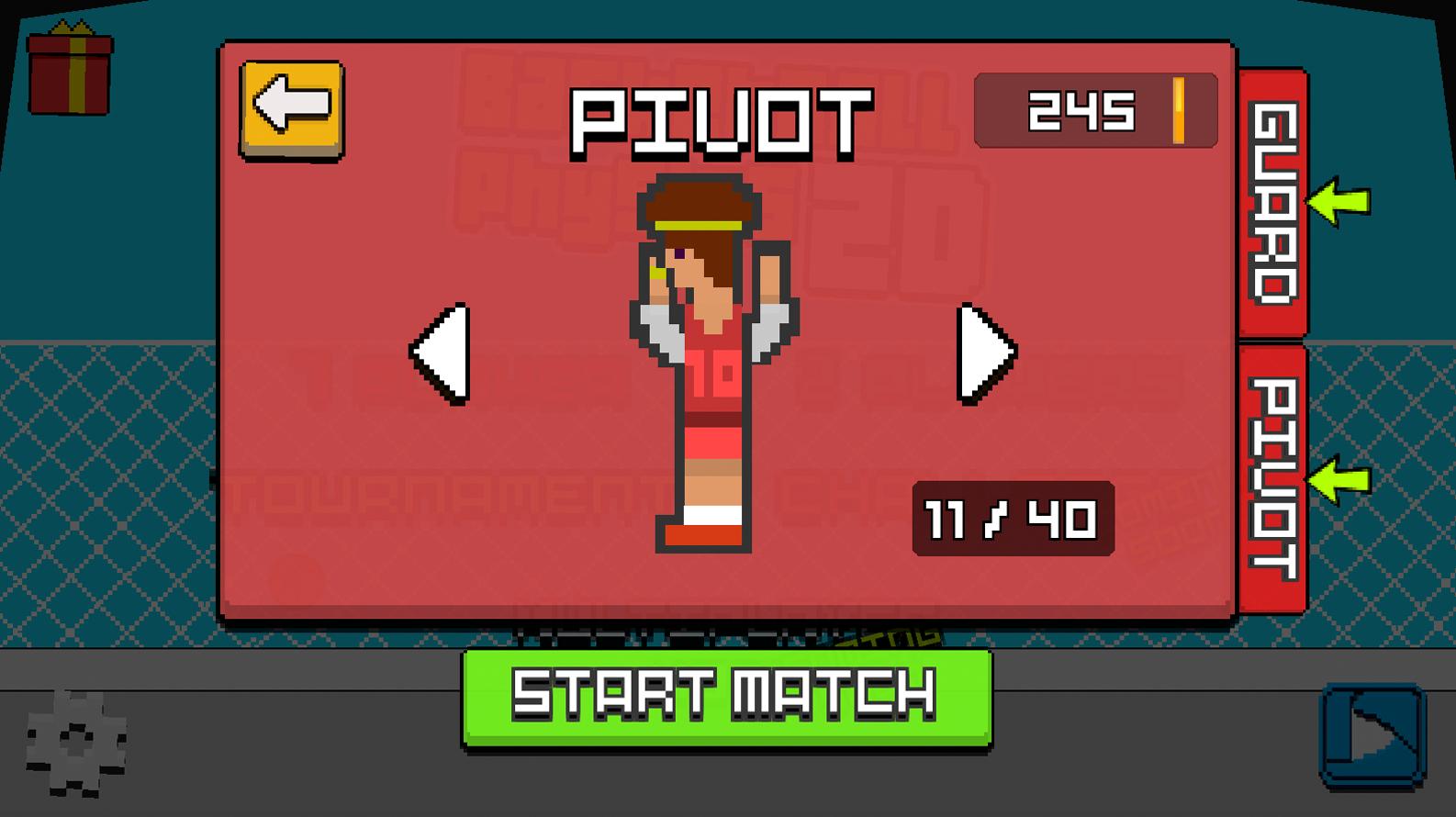
Task: Start the match
Action: click(x=726, y=696)
